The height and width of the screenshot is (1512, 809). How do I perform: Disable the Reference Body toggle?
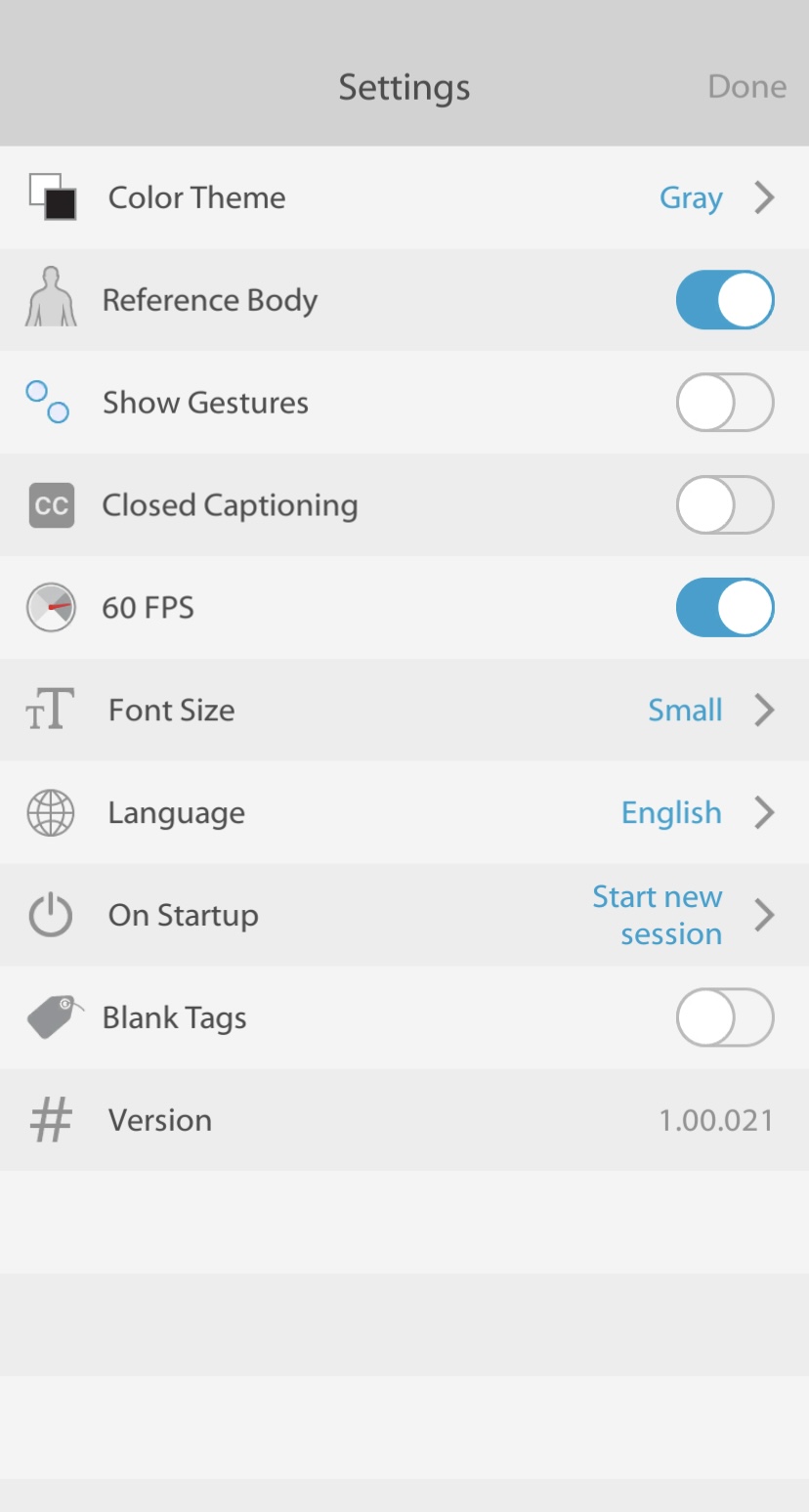coord(725,299)
